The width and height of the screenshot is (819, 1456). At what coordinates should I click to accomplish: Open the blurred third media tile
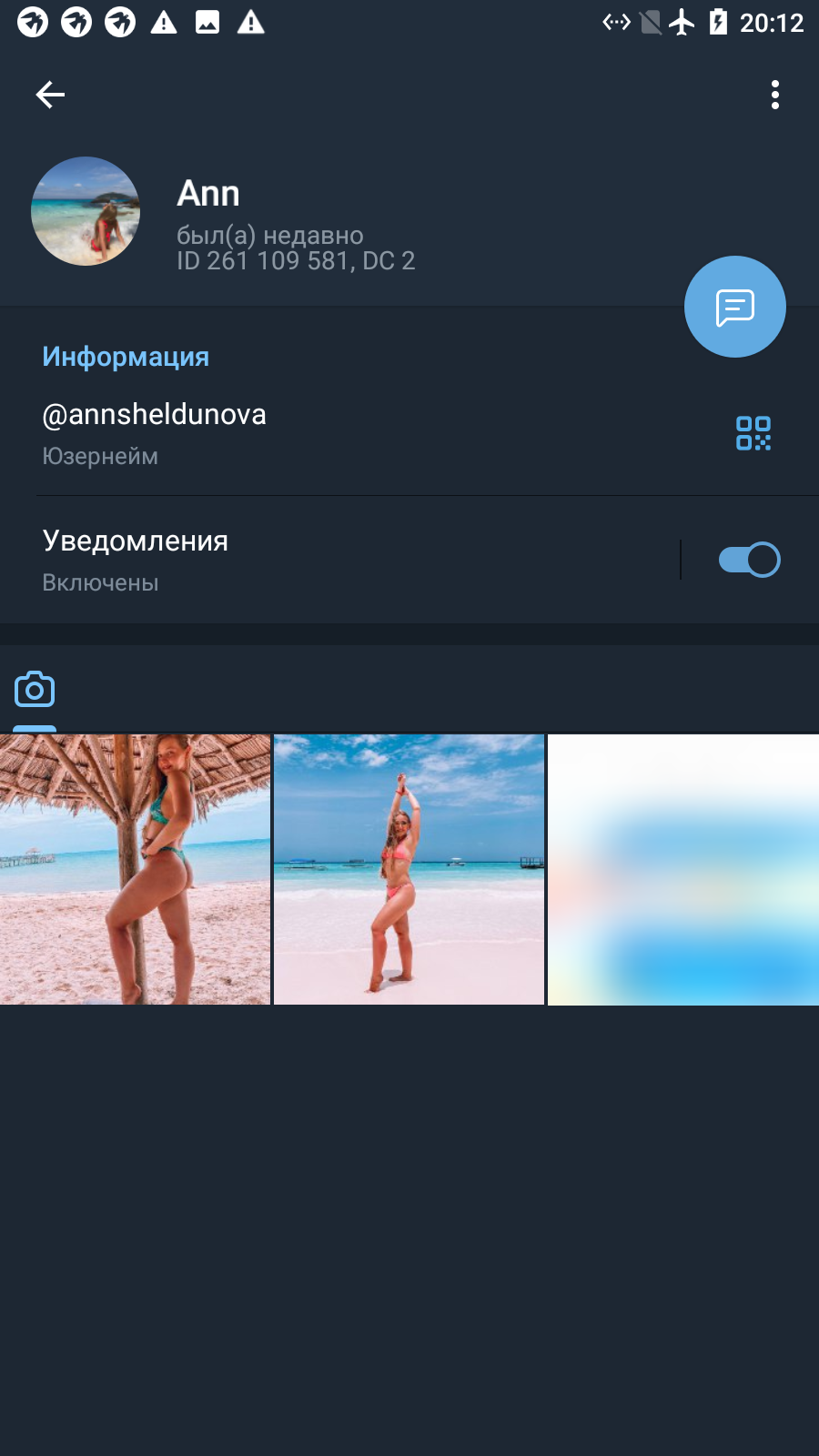(x=683, y=869)
